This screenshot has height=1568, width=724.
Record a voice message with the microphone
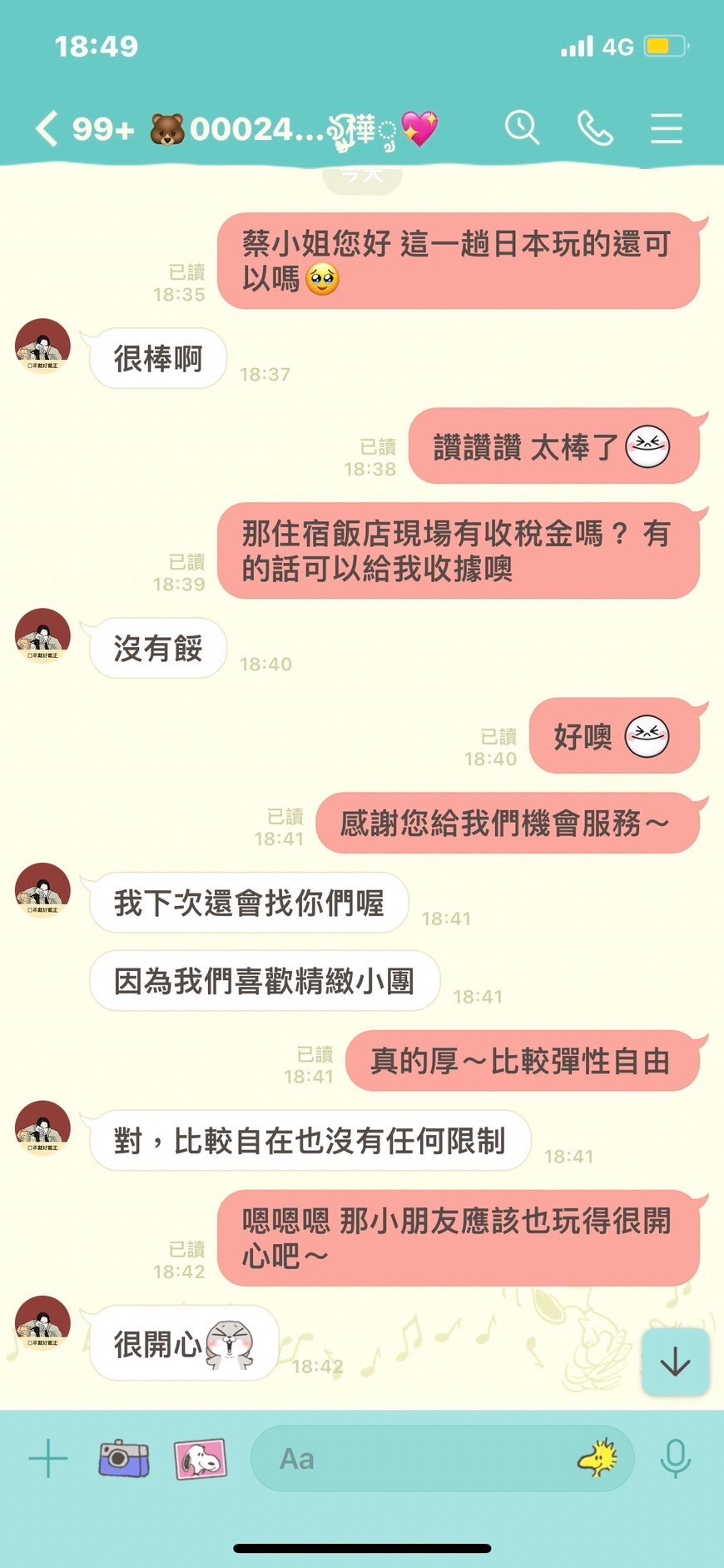675,1458
